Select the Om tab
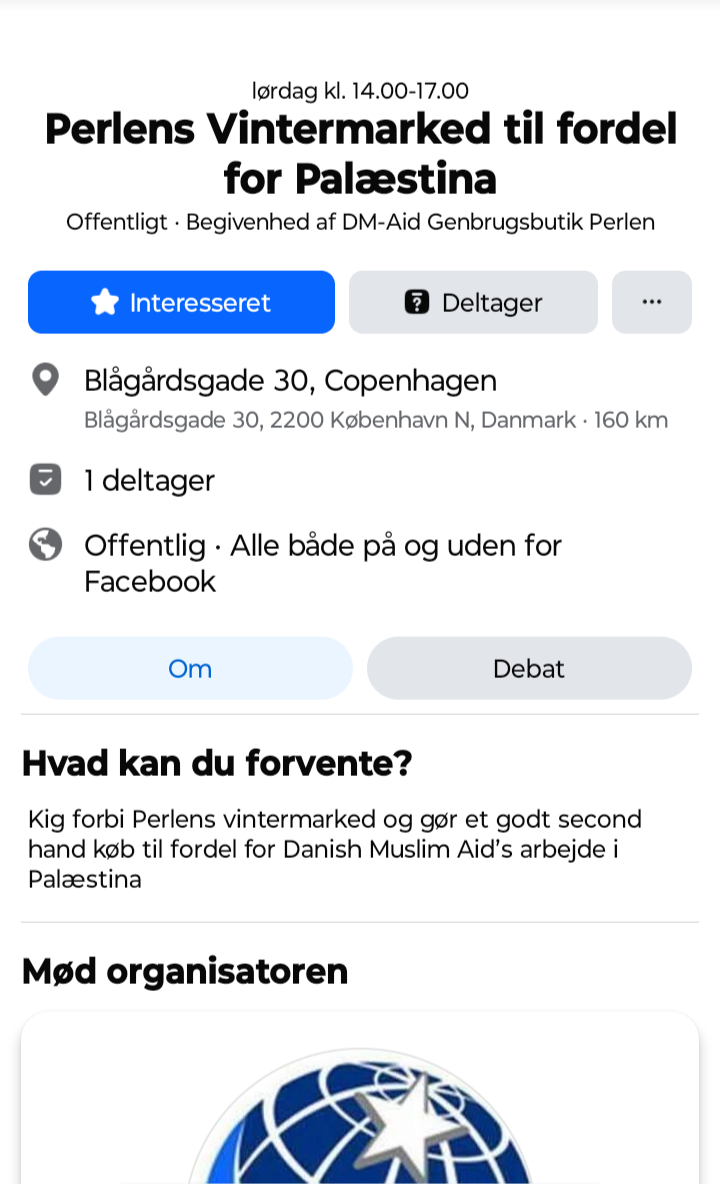The image size is (720, 1184). pyautogui.click(x=190, y=668)
